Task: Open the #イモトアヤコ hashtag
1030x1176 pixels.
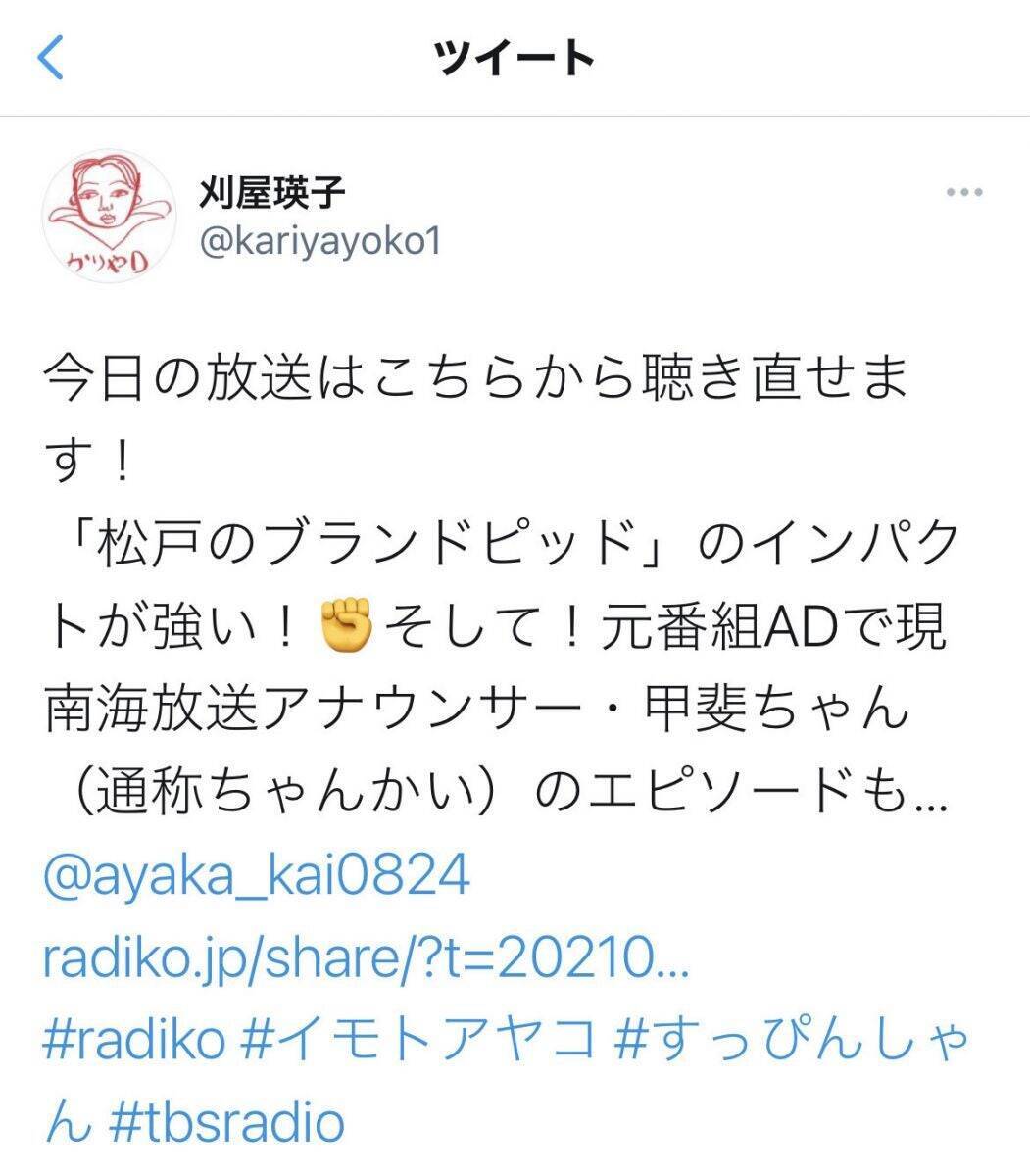Action: 418,1040
